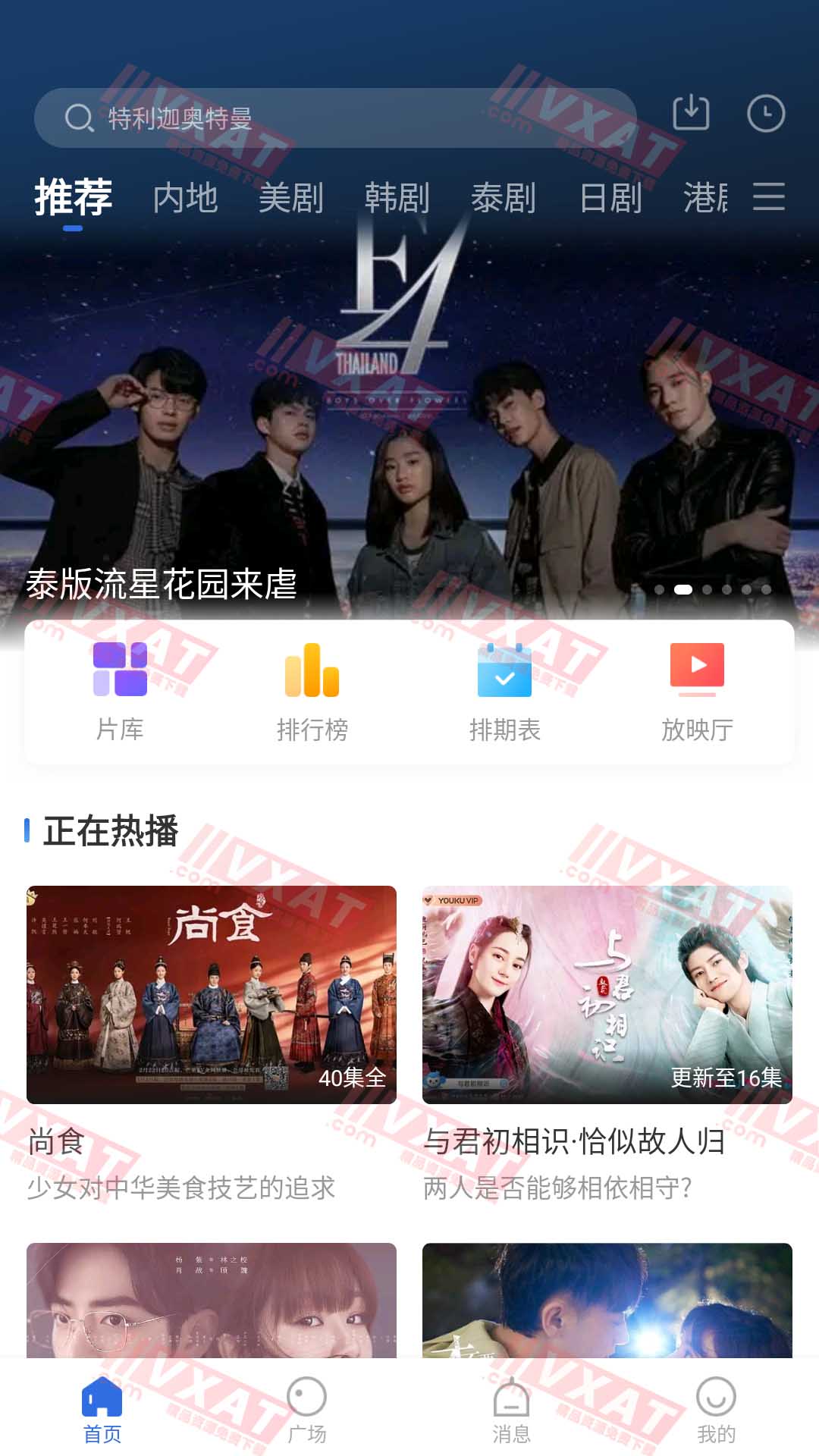Open the 放映厅 screening room shortcut
Viewport: 819px width, 1456px height.
click(697, 691)
